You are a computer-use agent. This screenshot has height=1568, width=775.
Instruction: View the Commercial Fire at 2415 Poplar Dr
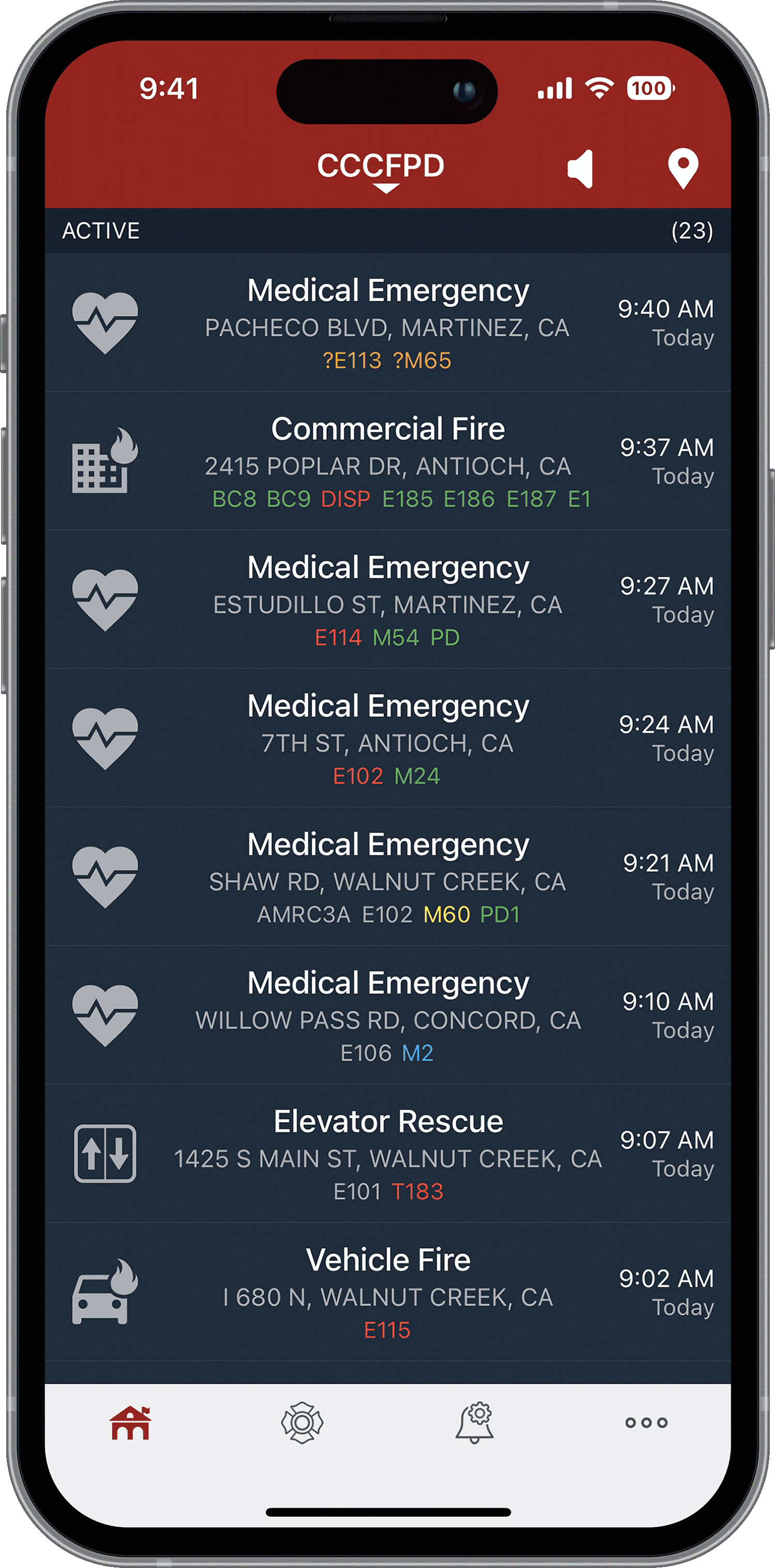click(388, 462)
